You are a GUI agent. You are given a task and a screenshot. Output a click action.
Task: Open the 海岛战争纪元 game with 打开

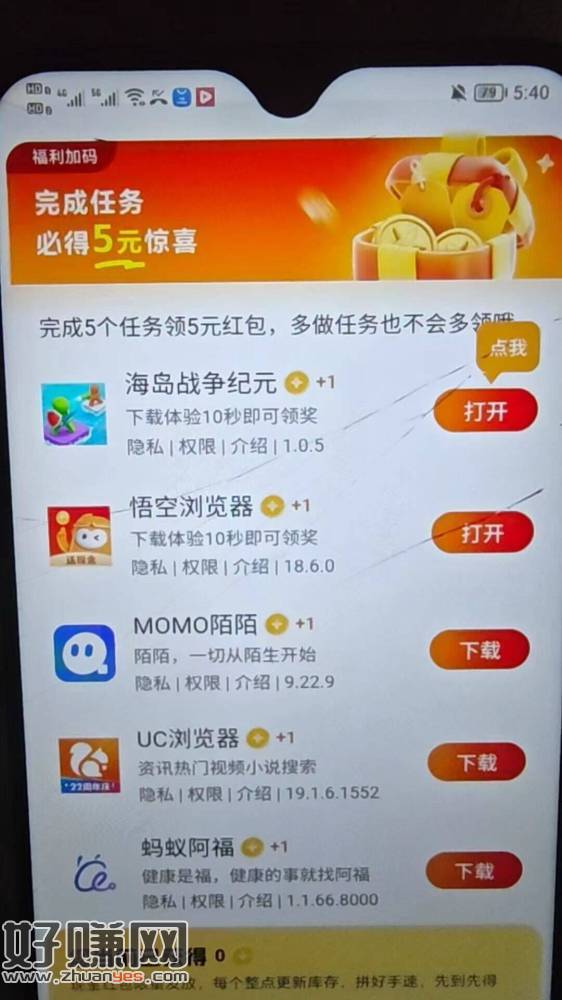(x=485, y=411)
